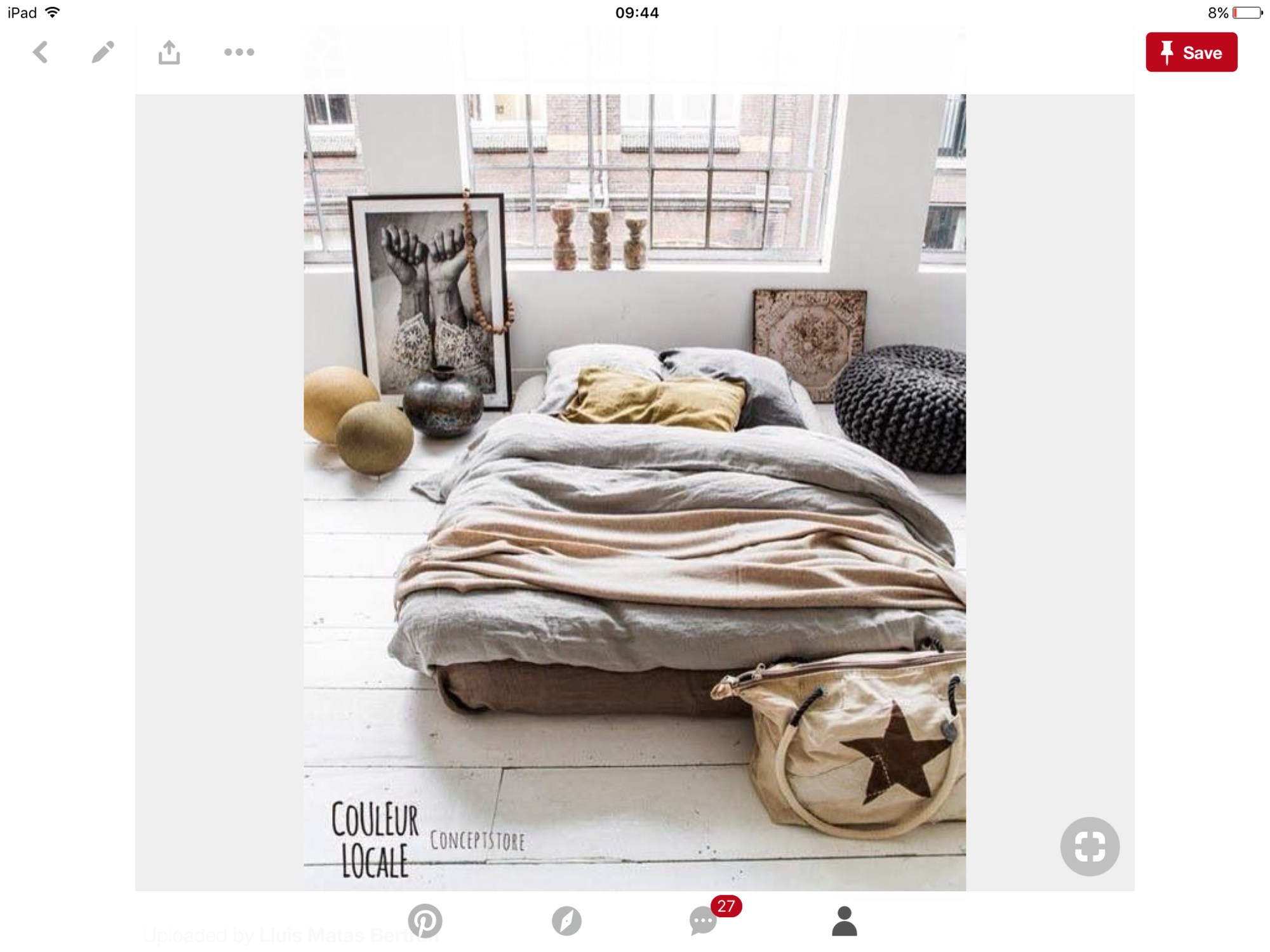Share this pin
The width and height of the screenshot is (1270, 952).
(x=169, y=52)
